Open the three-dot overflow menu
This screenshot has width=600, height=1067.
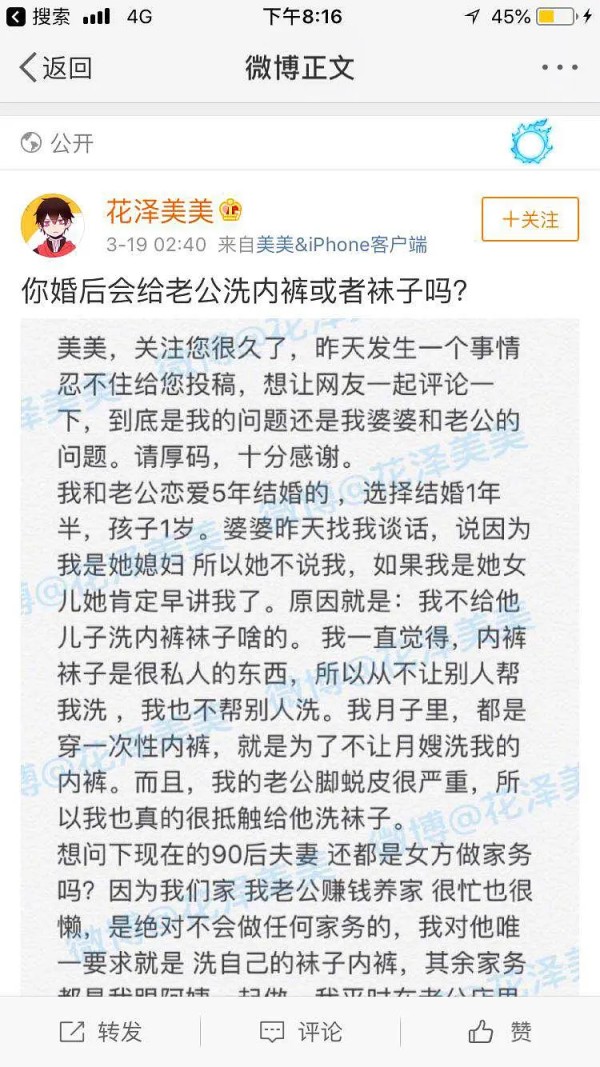coord(559,68)
